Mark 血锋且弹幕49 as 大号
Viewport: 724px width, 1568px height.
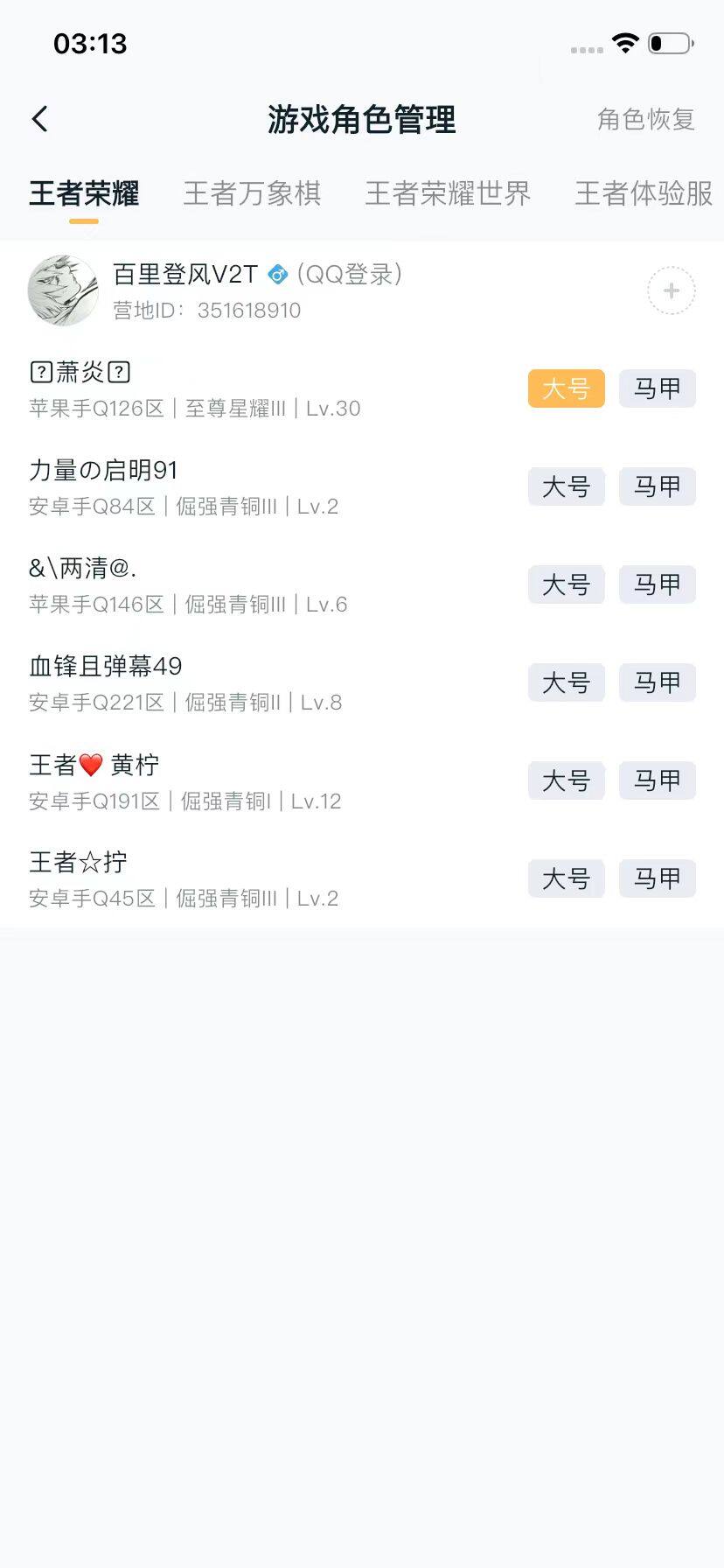pyautogui.click(x=566, y=682)
